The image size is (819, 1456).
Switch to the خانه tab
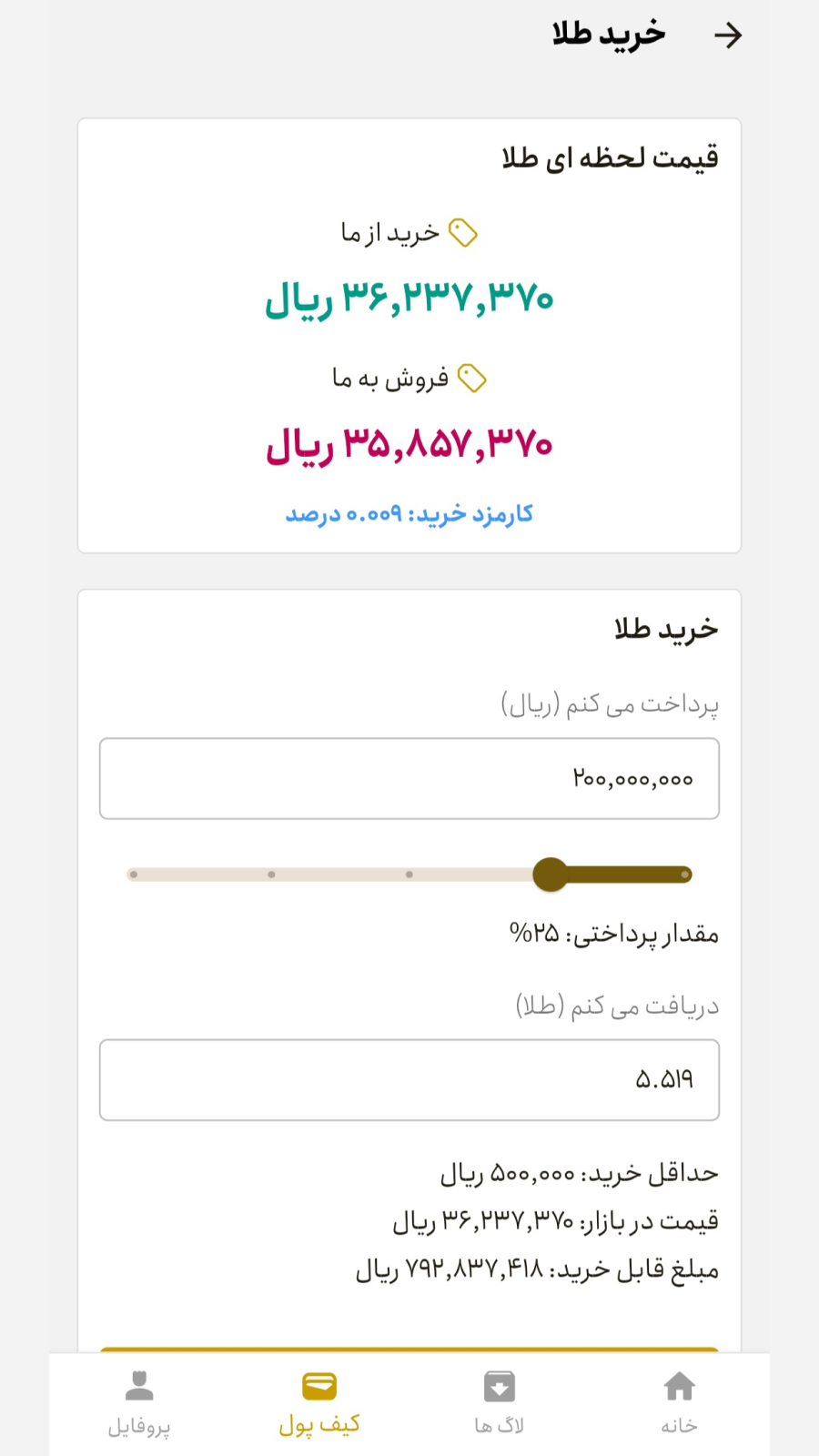[681, 1401]
